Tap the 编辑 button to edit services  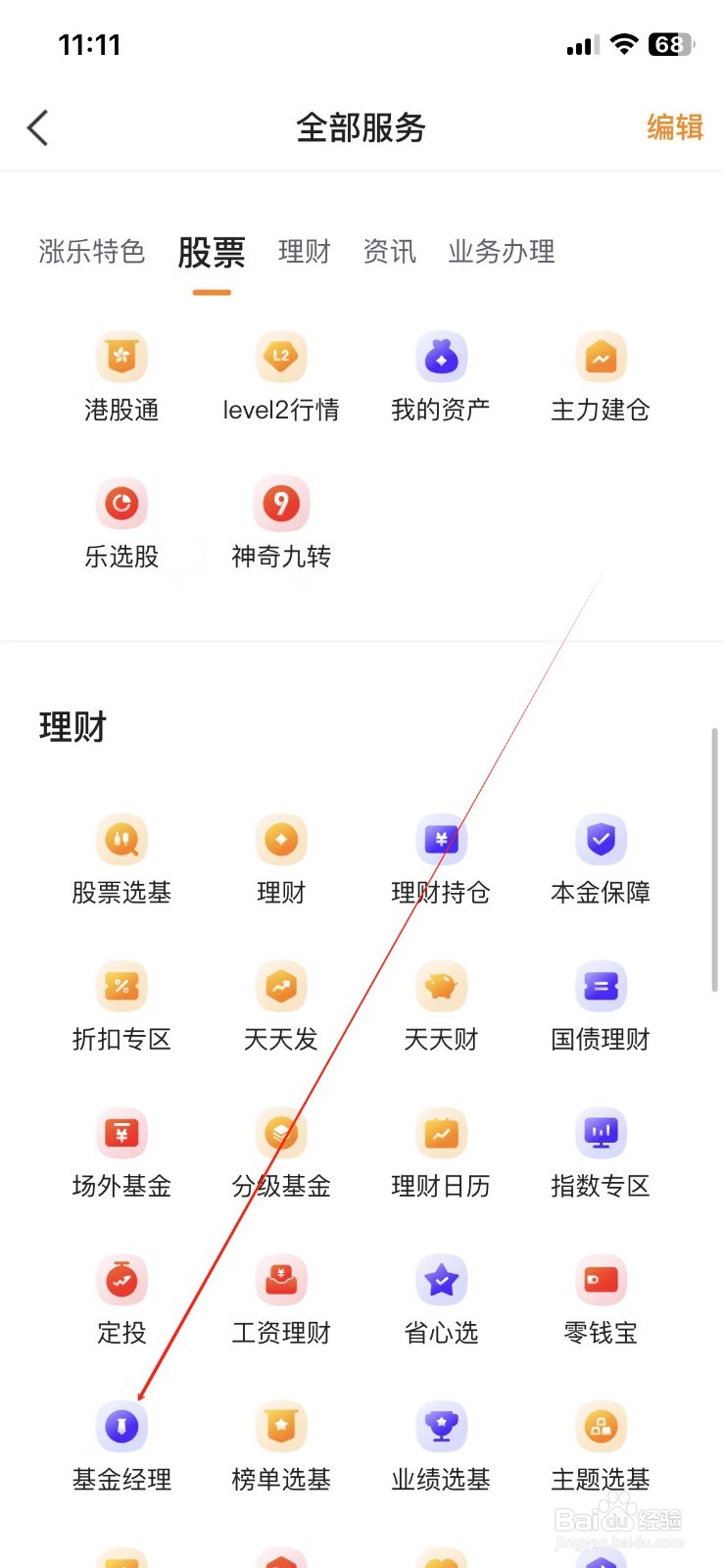675,127
